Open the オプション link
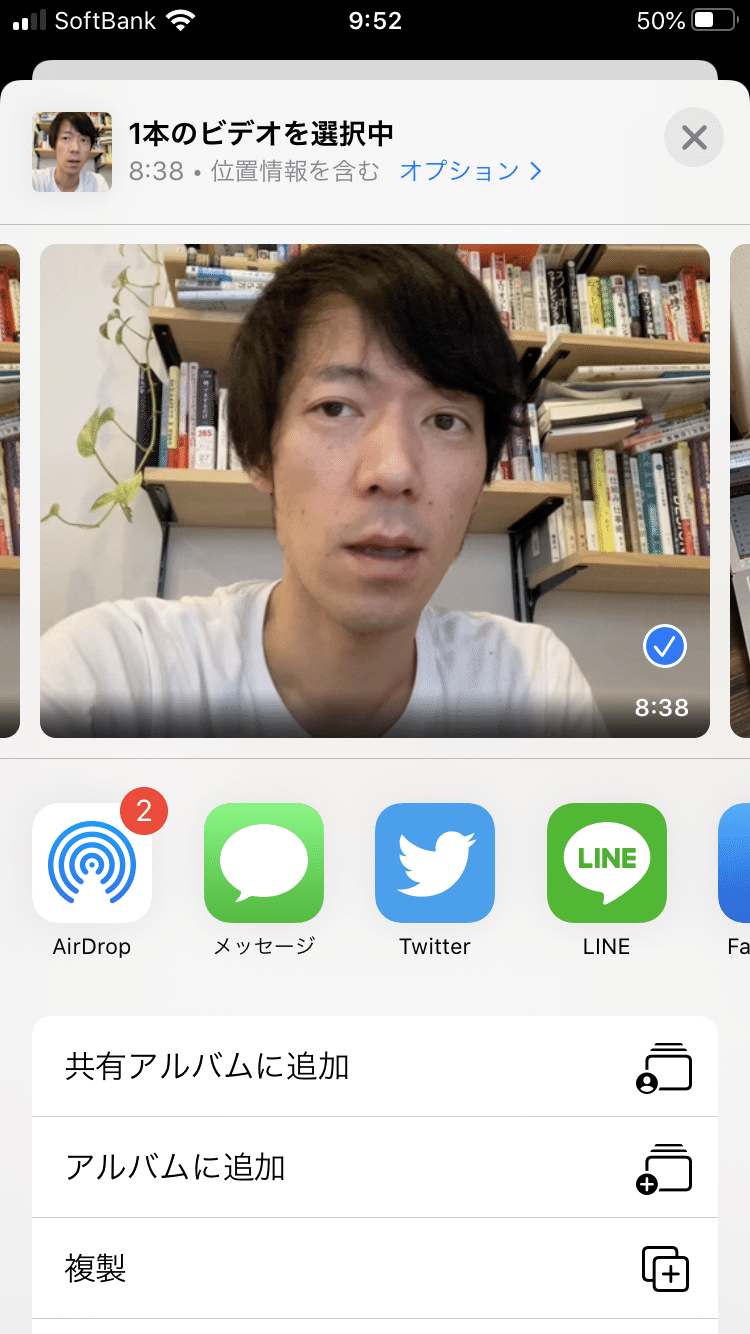750x1334 pixels. 470,171
